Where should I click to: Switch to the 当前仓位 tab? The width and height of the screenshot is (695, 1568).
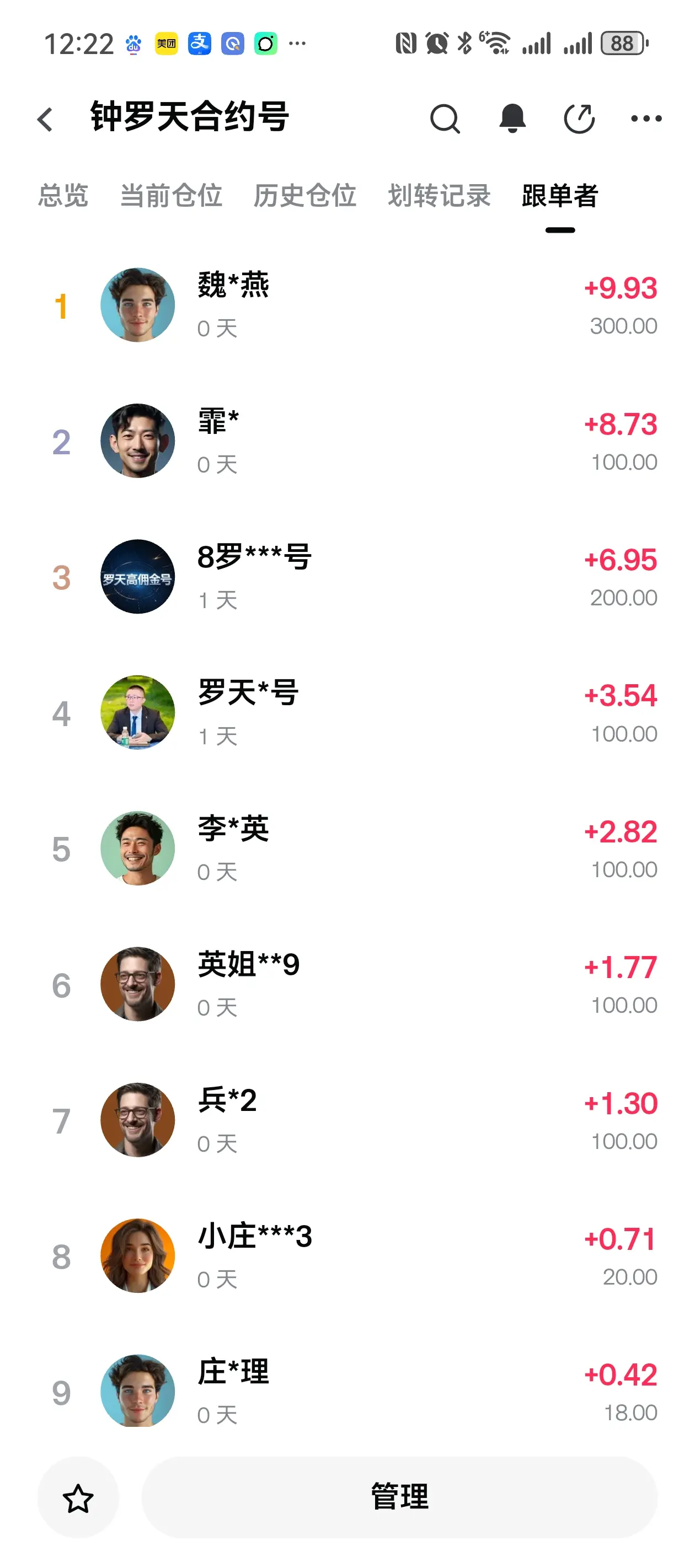(x=171, y=196)
